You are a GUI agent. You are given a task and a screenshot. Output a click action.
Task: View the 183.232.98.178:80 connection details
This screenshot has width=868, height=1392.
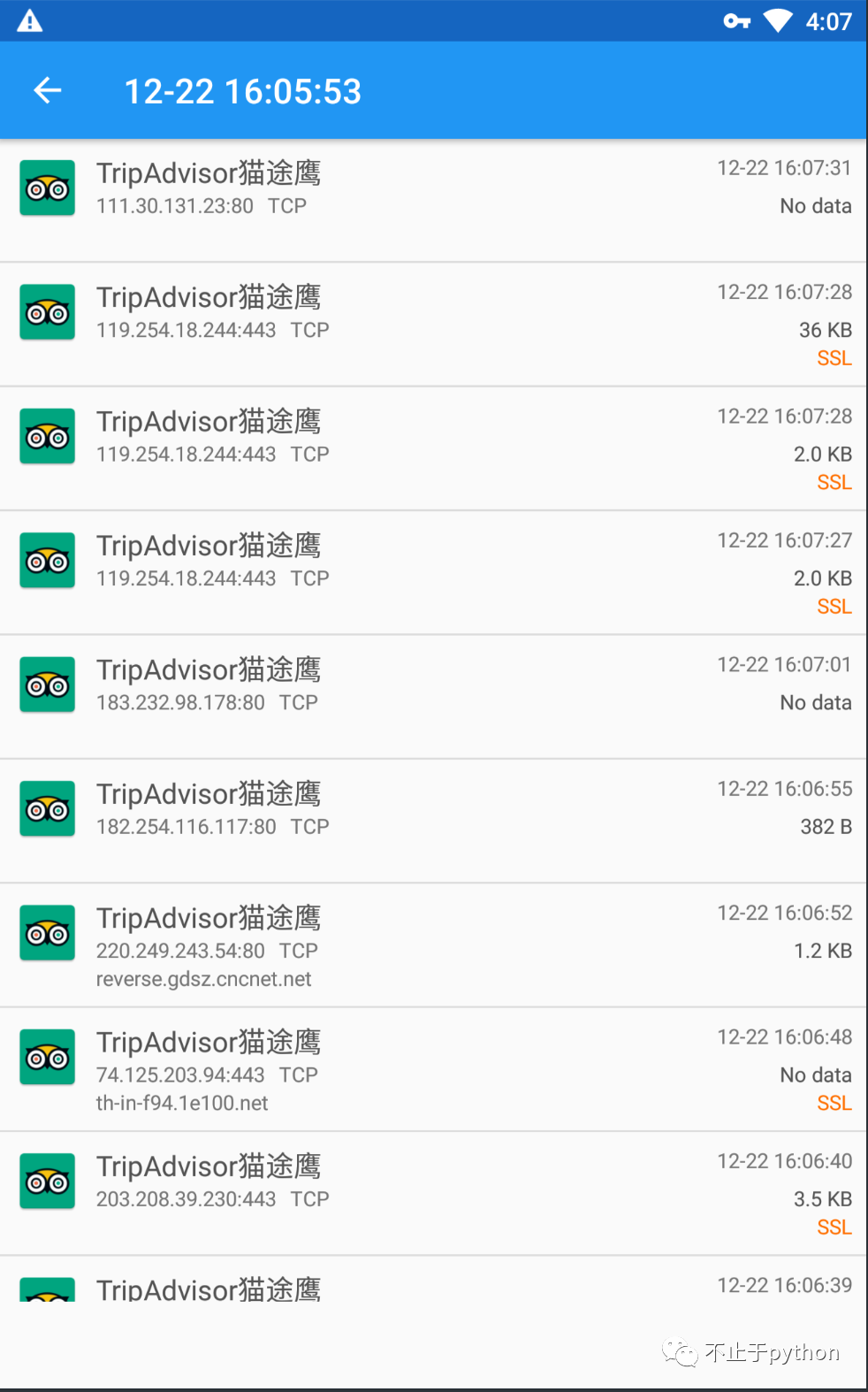click(433, 696)
